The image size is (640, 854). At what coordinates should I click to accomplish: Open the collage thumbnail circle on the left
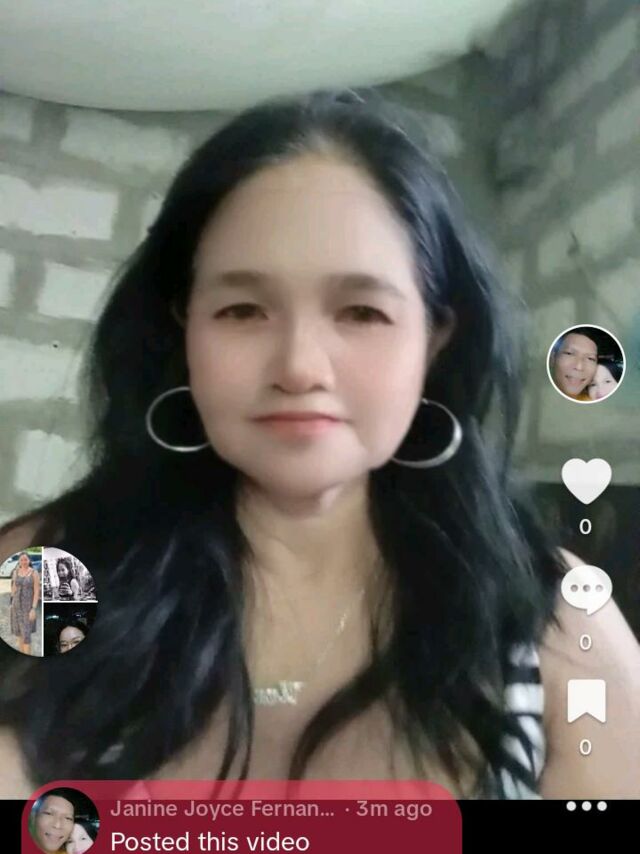click(x=48, y=601)
